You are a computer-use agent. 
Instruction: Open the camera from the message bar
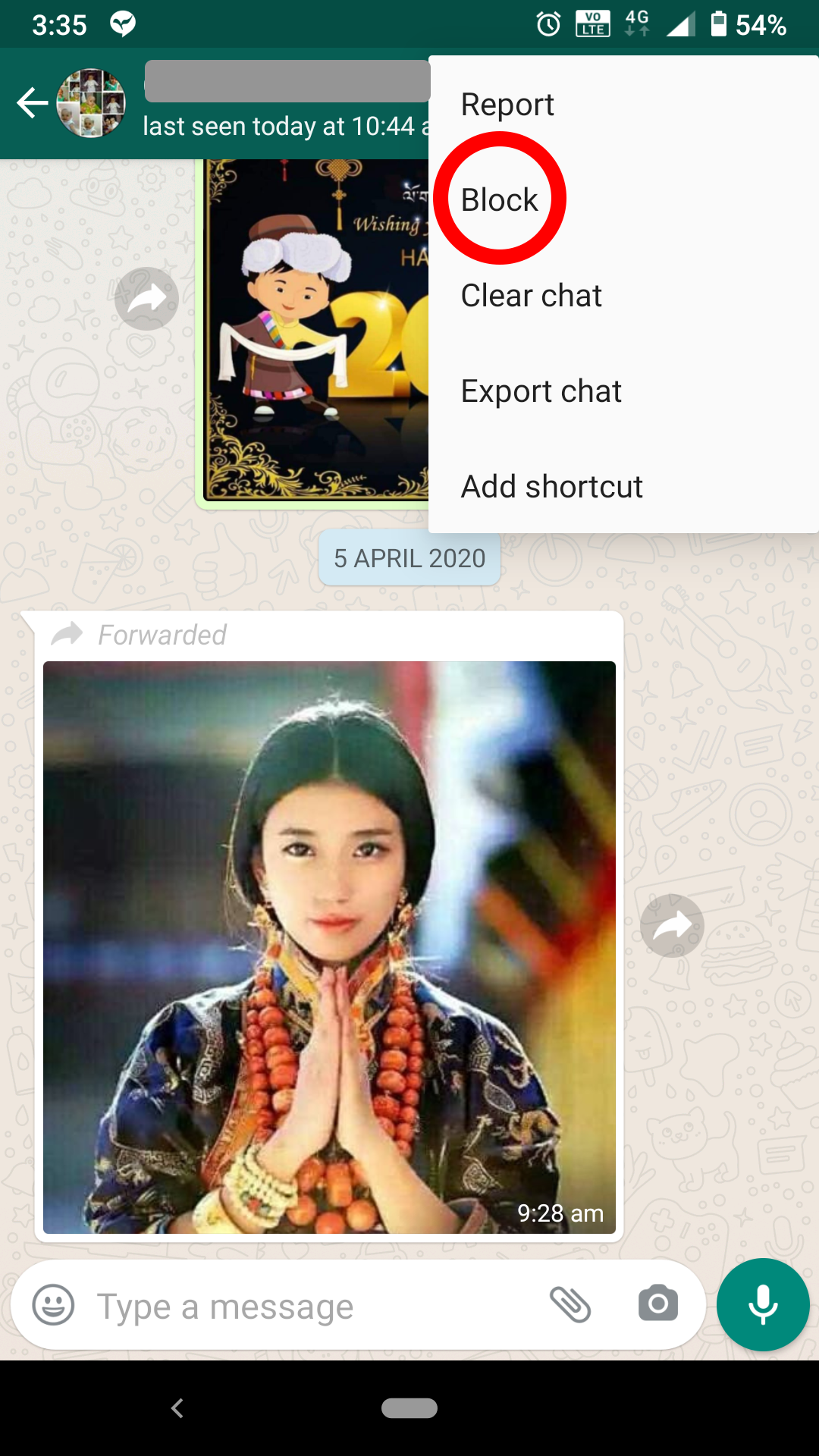[x=657, y=1304]
